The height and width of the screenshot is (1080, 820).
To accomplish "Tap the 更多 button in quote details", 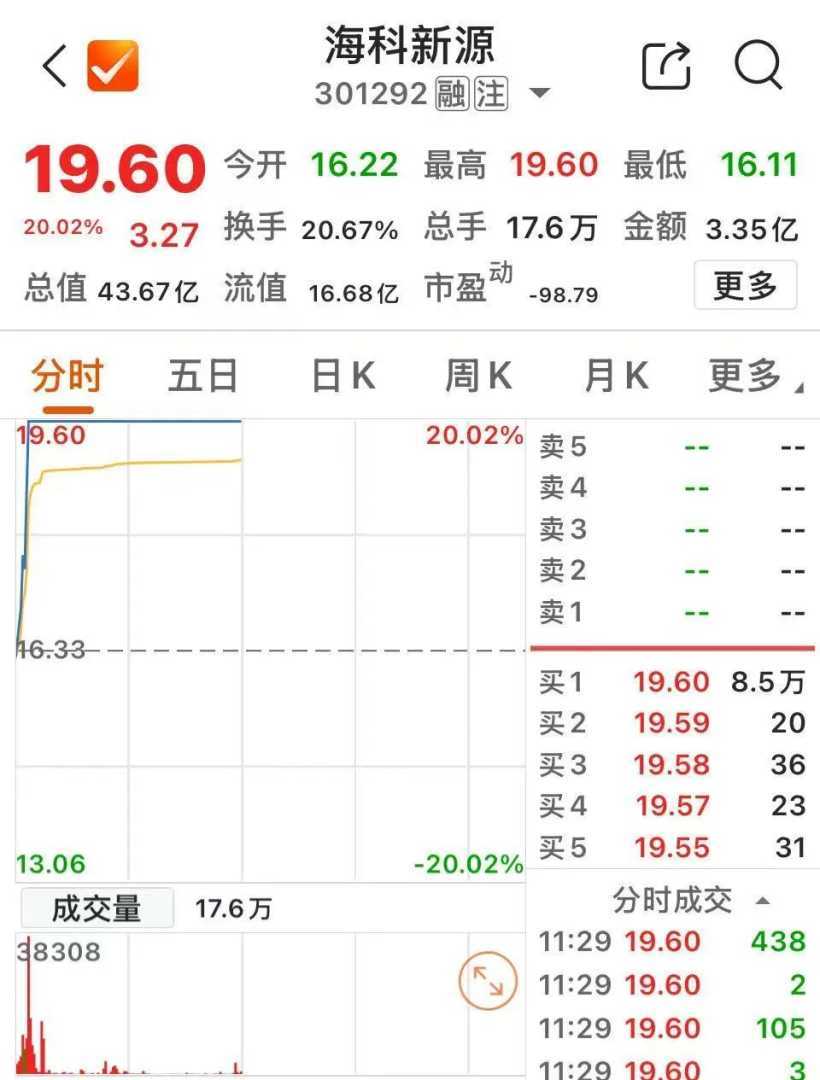I will [x=745, y=286].
